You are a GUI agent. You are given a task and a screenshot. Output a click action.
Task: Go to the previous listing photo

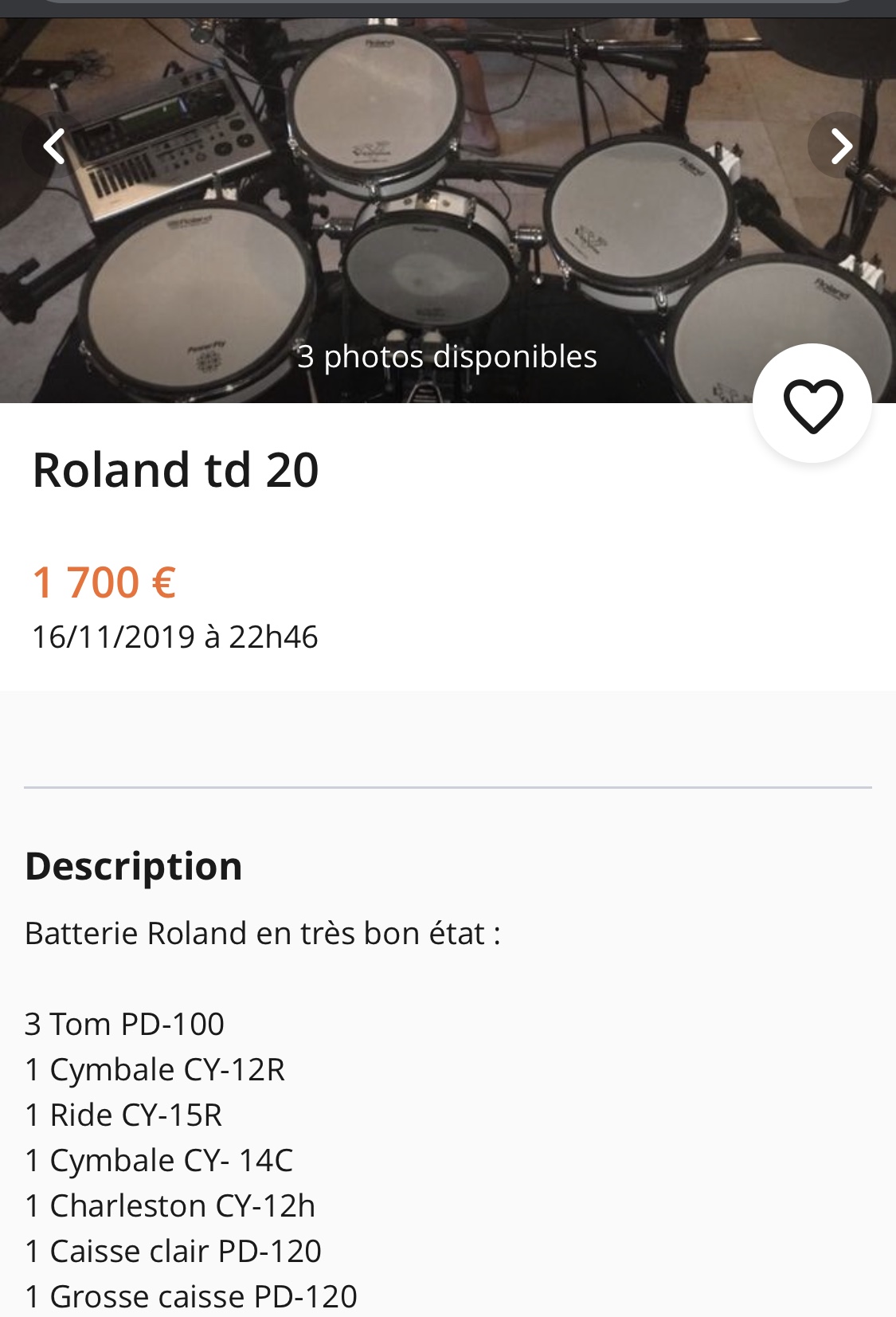tap(54, 146)
